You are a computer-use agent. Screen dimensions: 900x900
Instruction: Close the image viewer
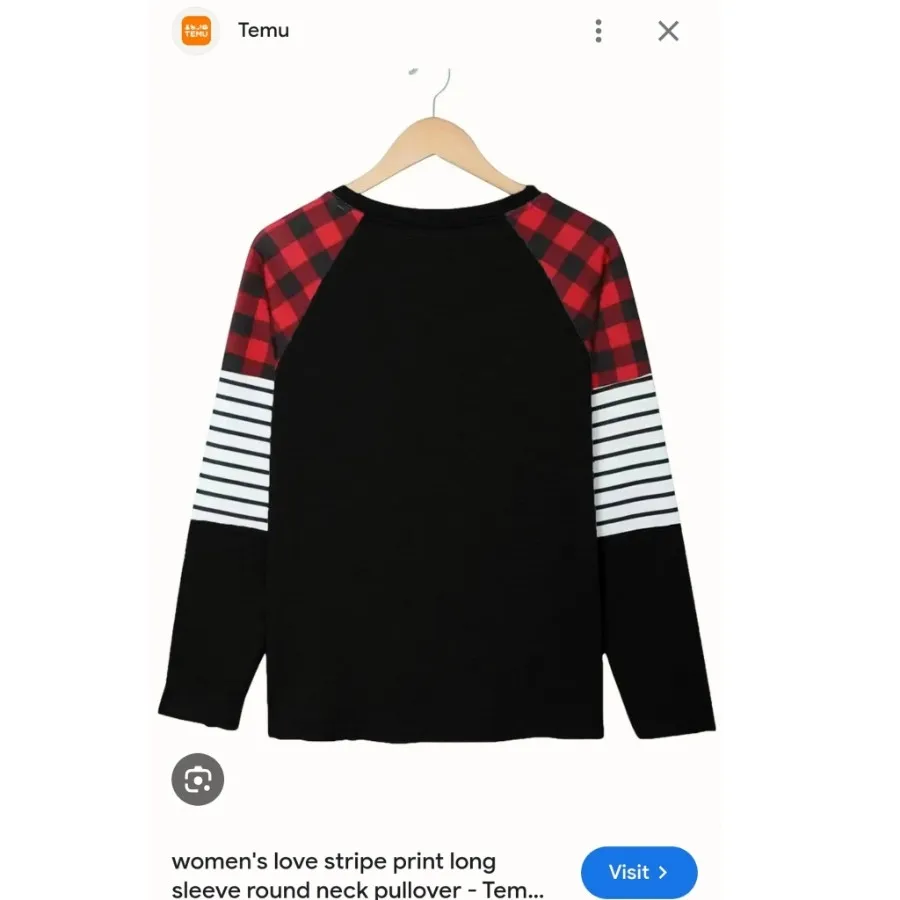coord(668,31)
